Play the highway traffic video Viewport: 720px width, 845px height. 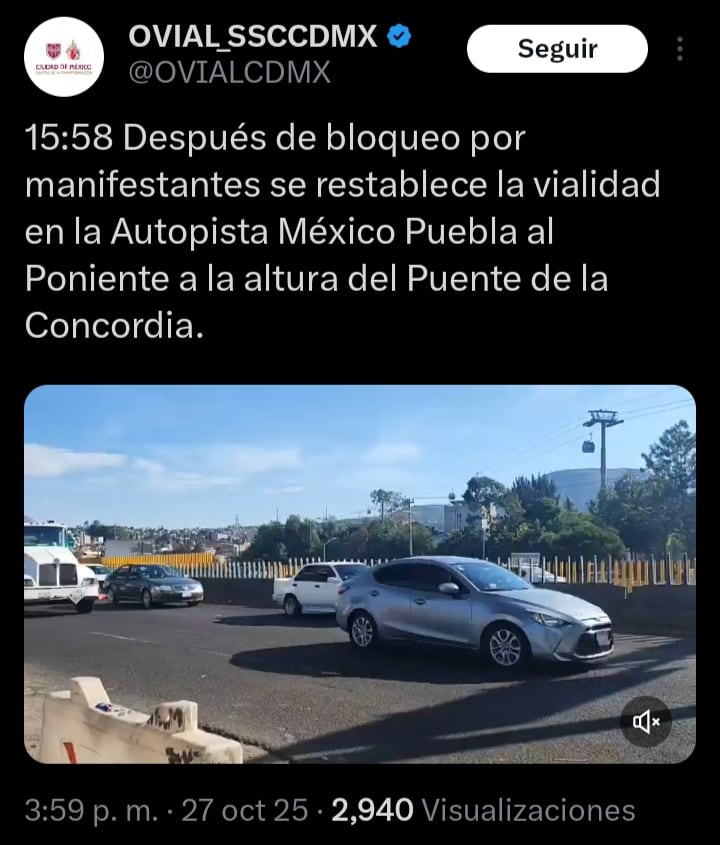point(359,573)
